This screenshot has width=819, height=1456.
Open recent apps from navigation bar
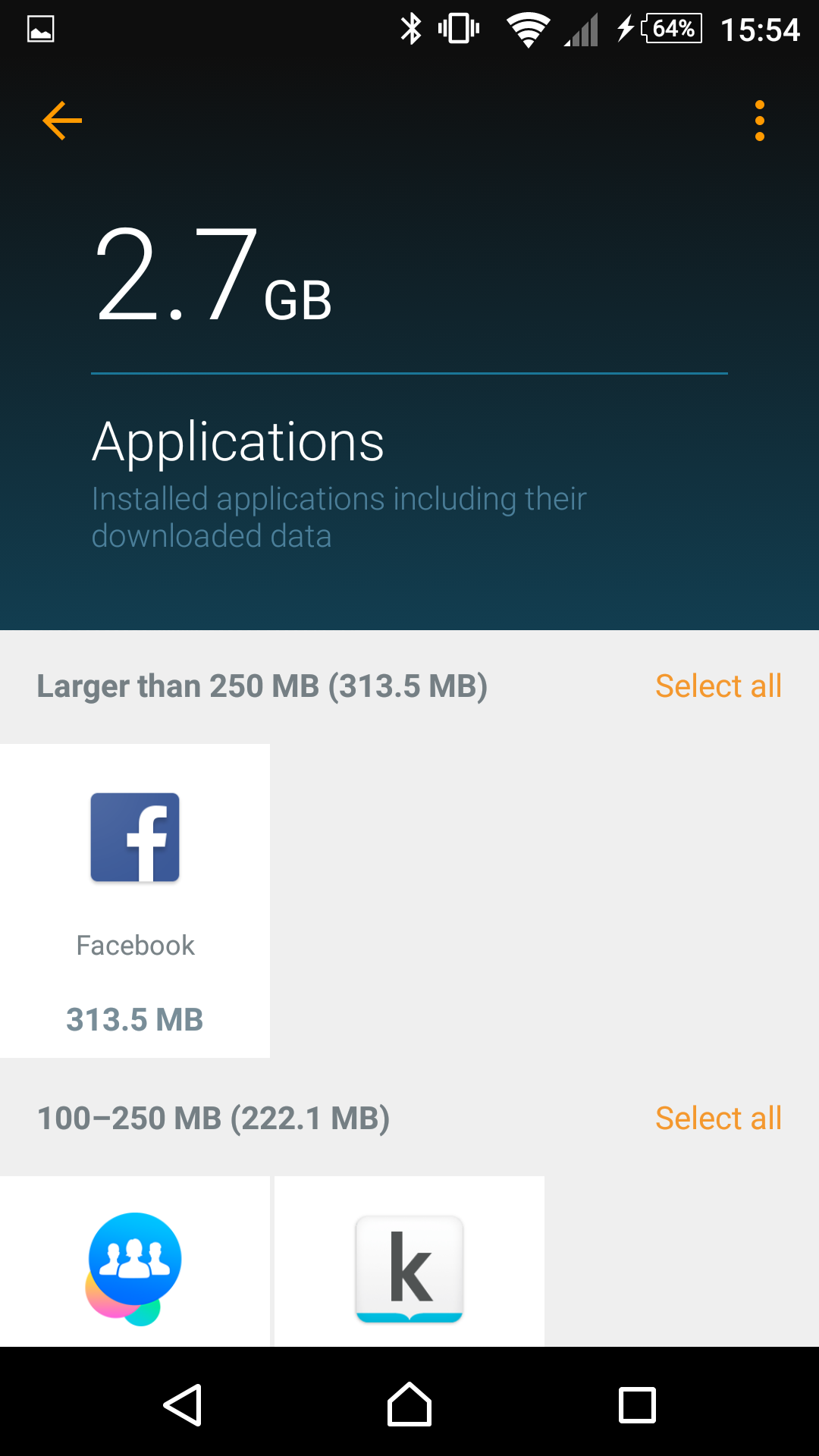[637, 1405]
